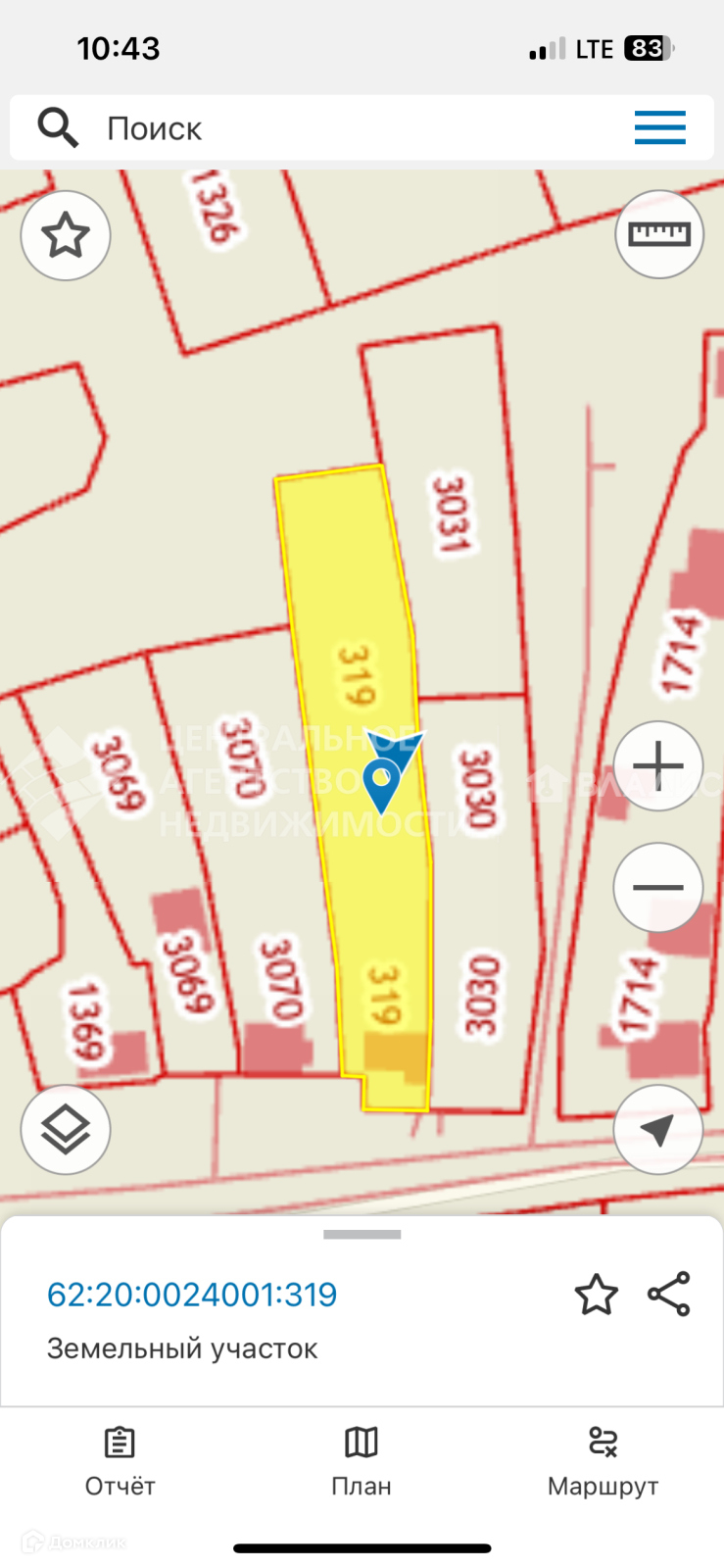Add the land plot to favorites
The image size is (724, 1568).
click(x=596, y=1295)
